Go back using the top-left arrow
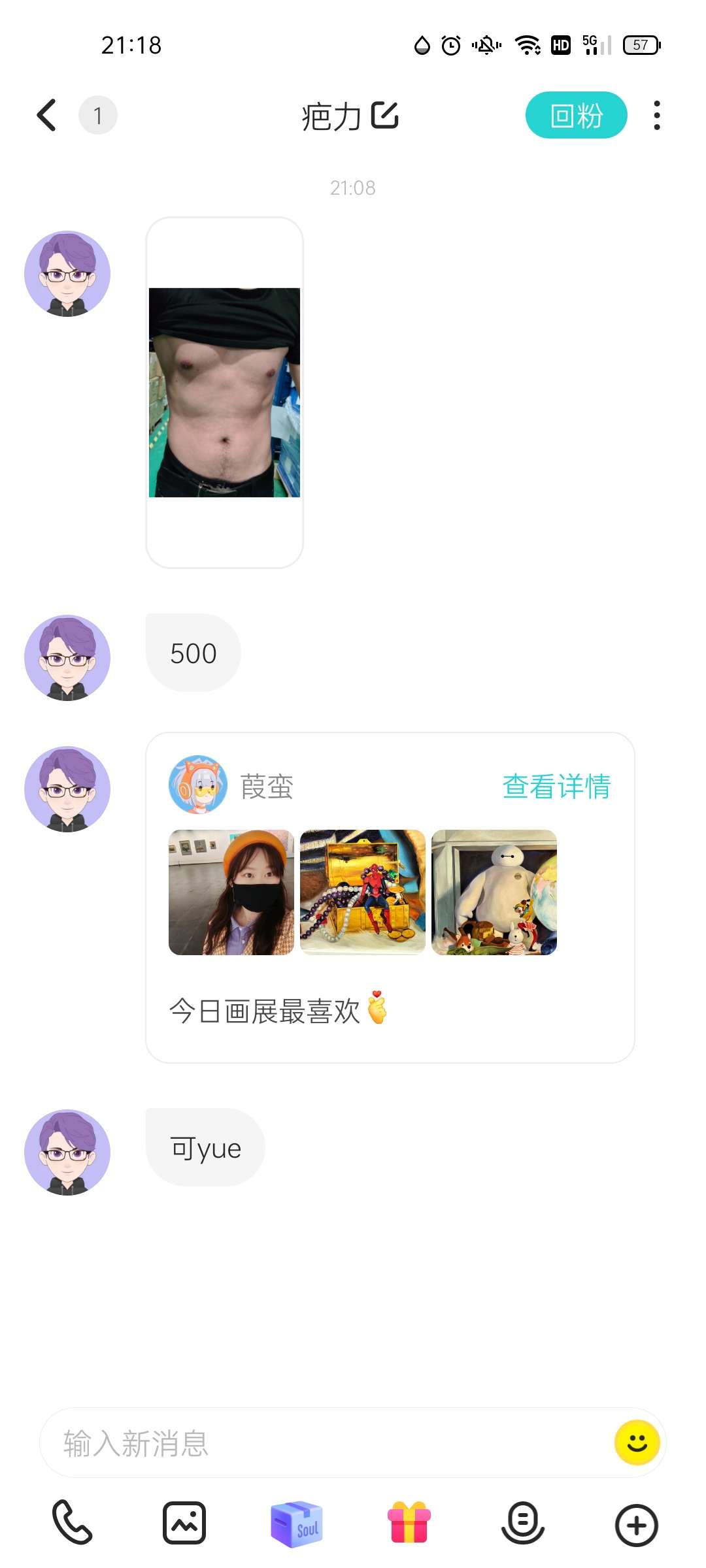Viewport: 706px width, 1568px height. 46,116
